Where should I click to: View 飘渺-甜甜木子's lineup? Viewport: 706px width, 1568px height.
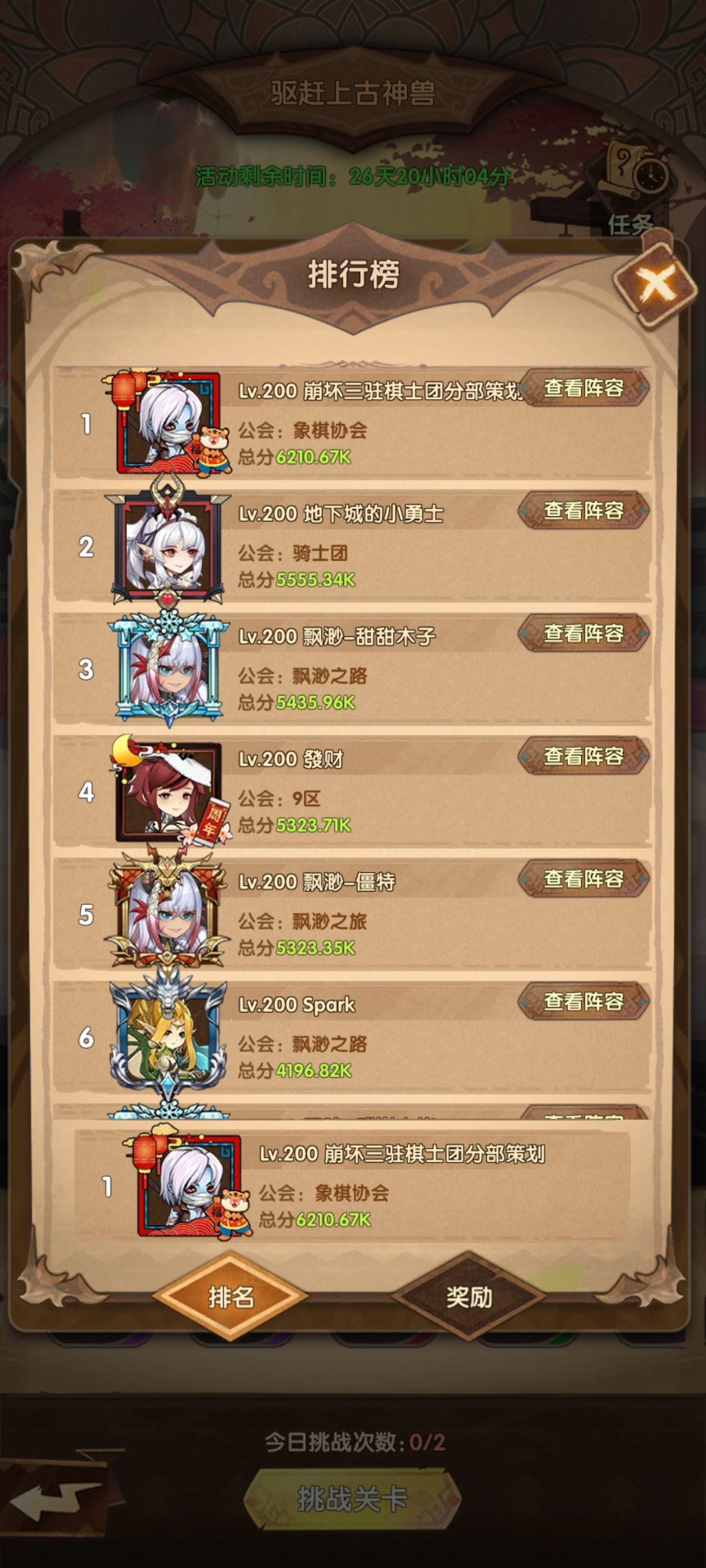coord(584,632)
